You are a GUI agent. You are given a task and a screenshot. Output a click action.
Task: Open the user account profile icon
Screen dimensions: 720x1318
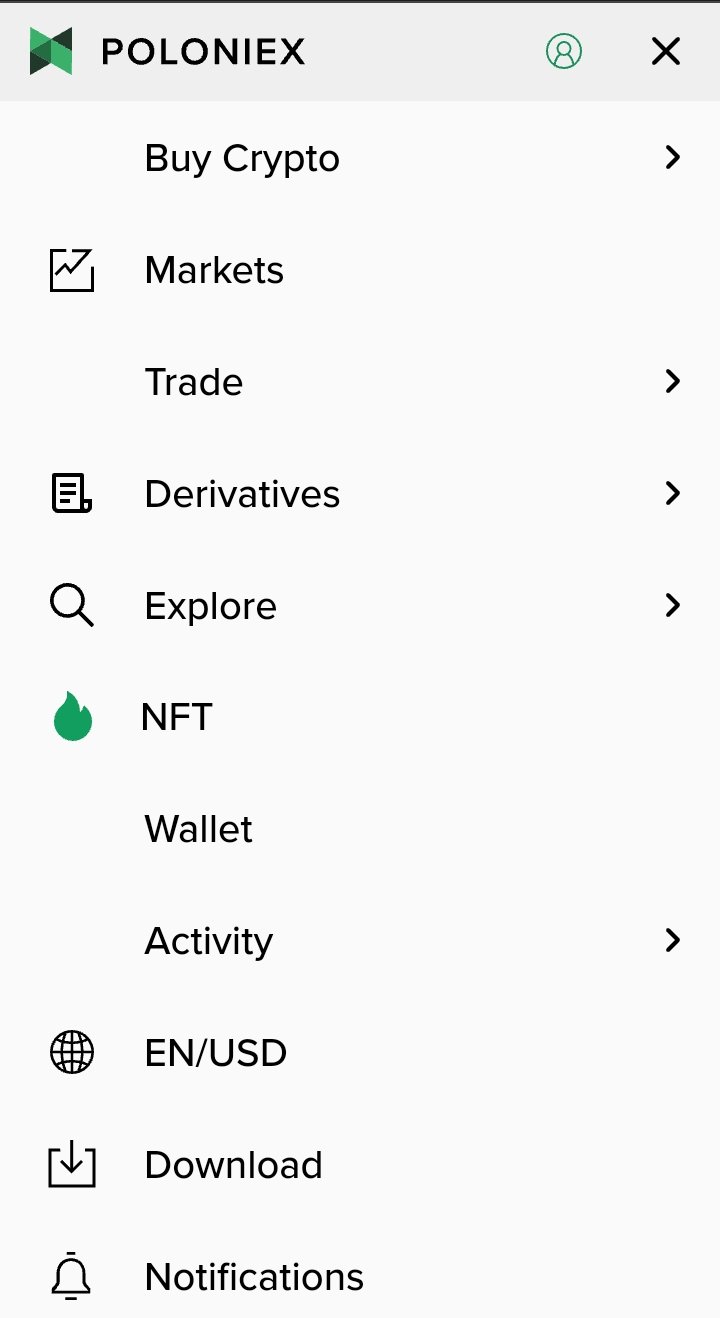(x=564, y=51)
